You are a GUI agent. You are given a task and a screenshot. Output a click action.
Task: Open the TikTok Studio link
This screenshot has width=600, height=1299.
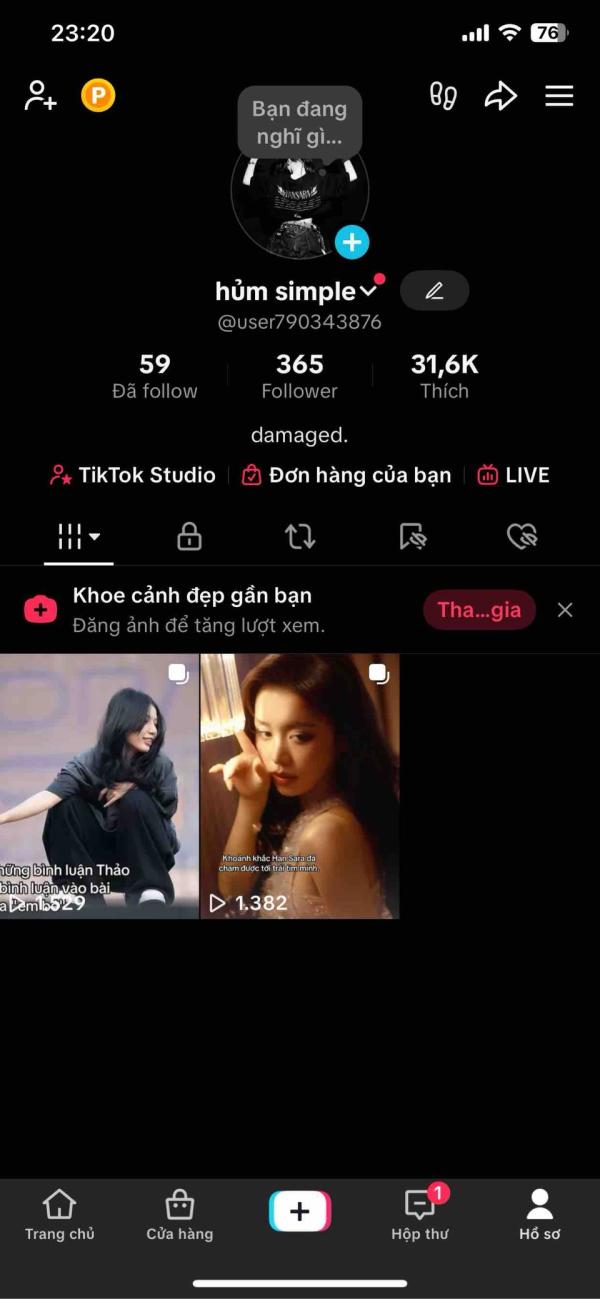point(133,475)
